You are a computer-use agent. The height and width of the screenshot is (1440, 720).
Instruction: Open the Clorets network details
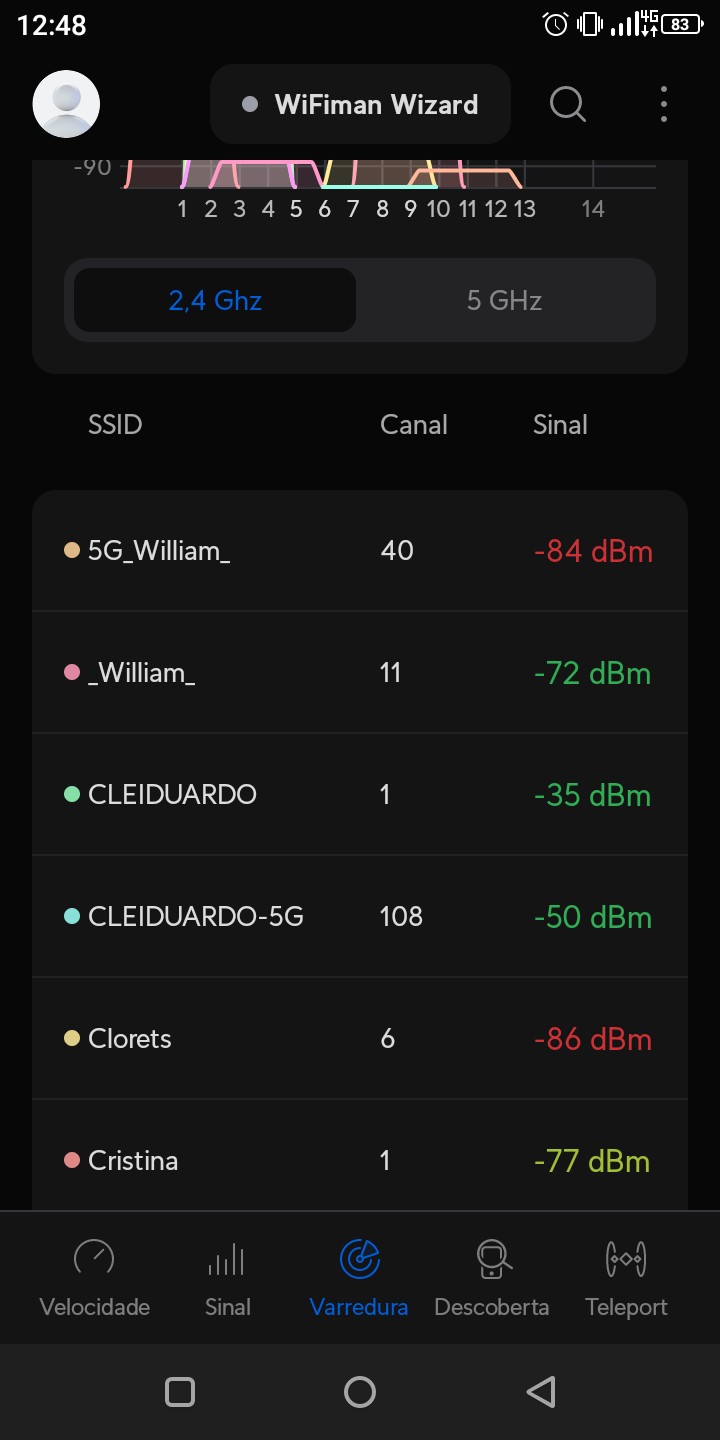tap(360, 1039)
